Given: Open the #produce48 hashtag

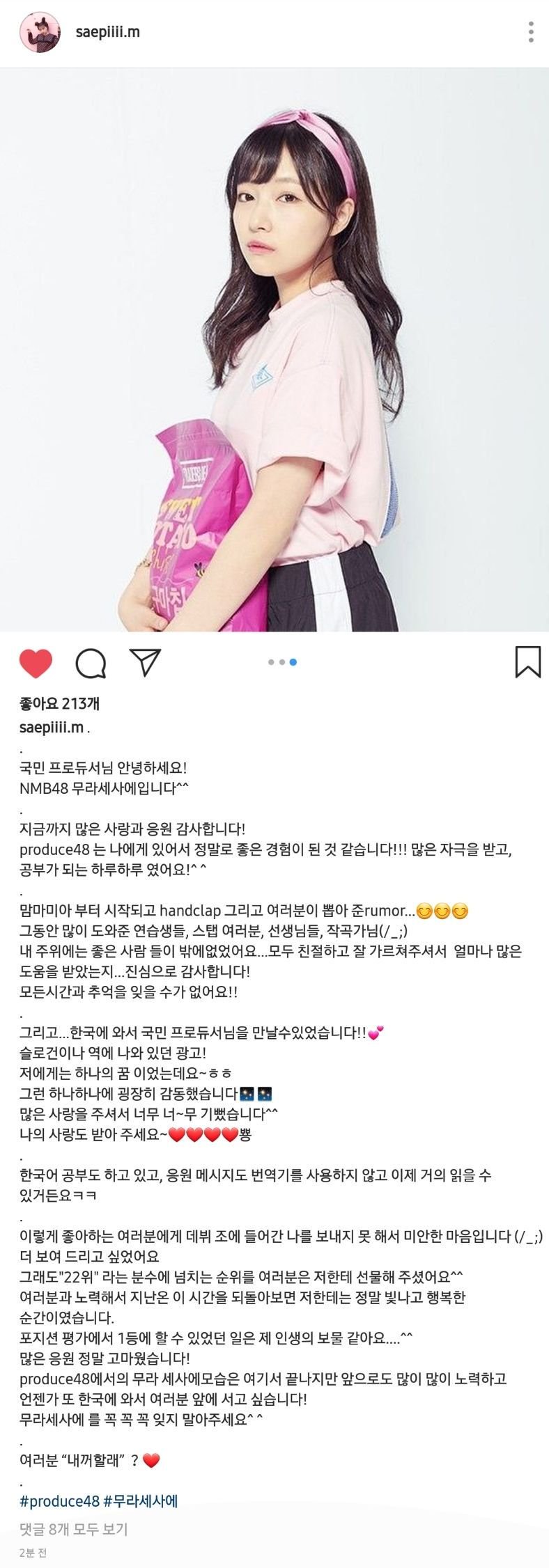Looking at the screenshot, I should [x=60, y=1499].
